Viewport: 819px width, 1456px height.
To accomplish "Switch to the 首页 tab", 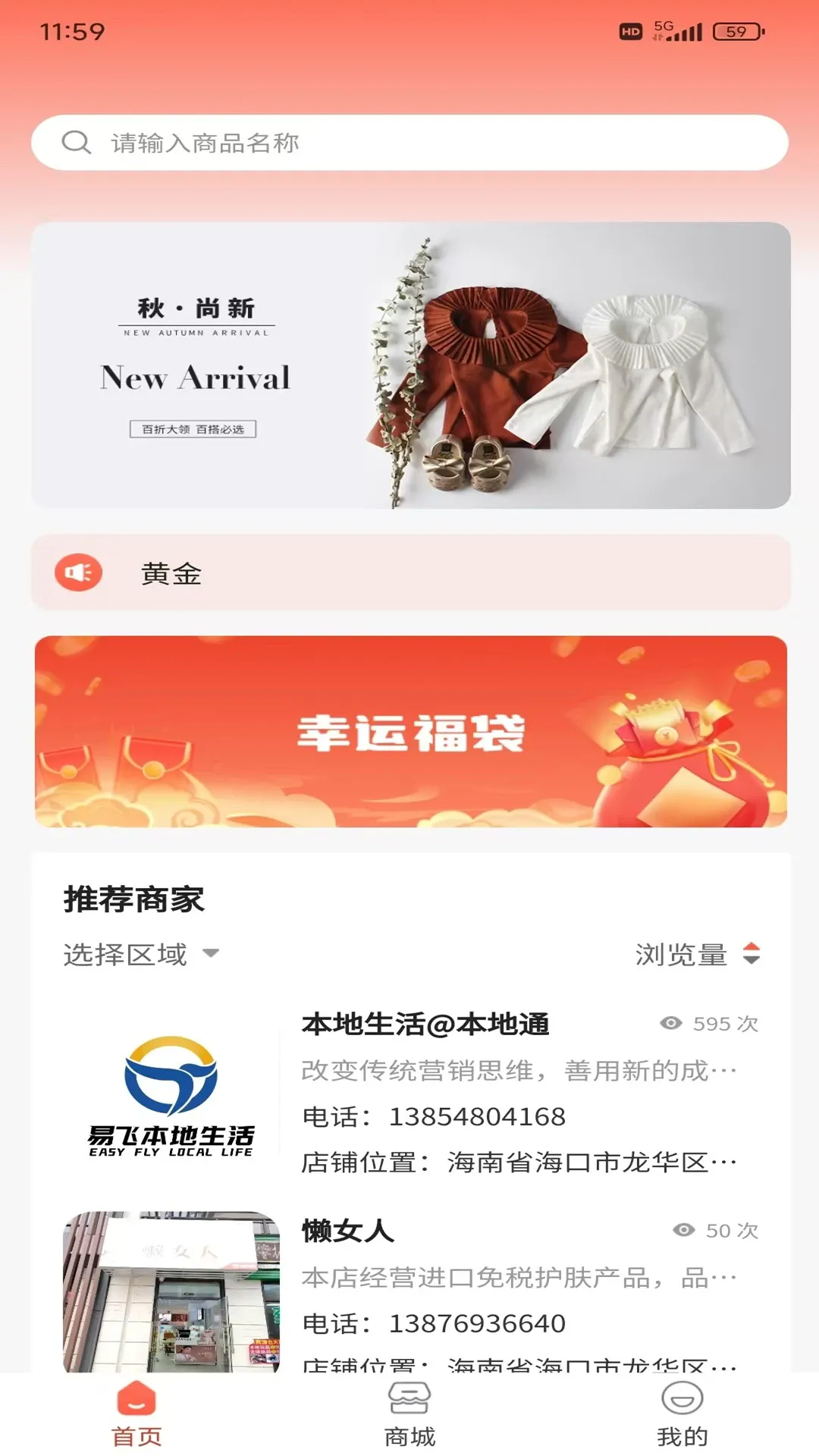I will click(136, 1414).
